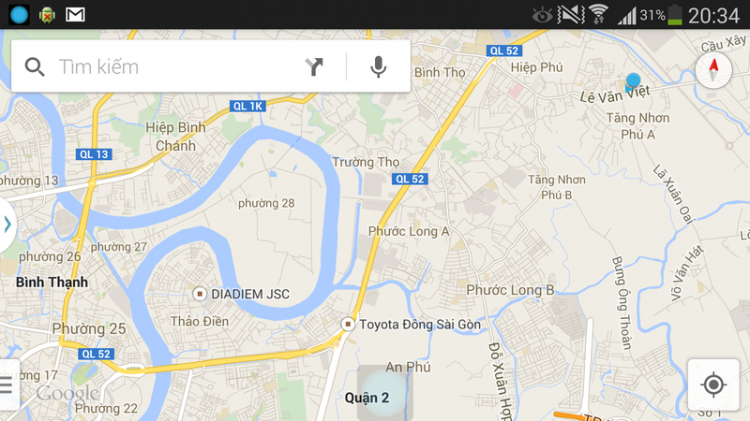Select the DIADIEM JSC place marker
750x421 pixels.
200,294
